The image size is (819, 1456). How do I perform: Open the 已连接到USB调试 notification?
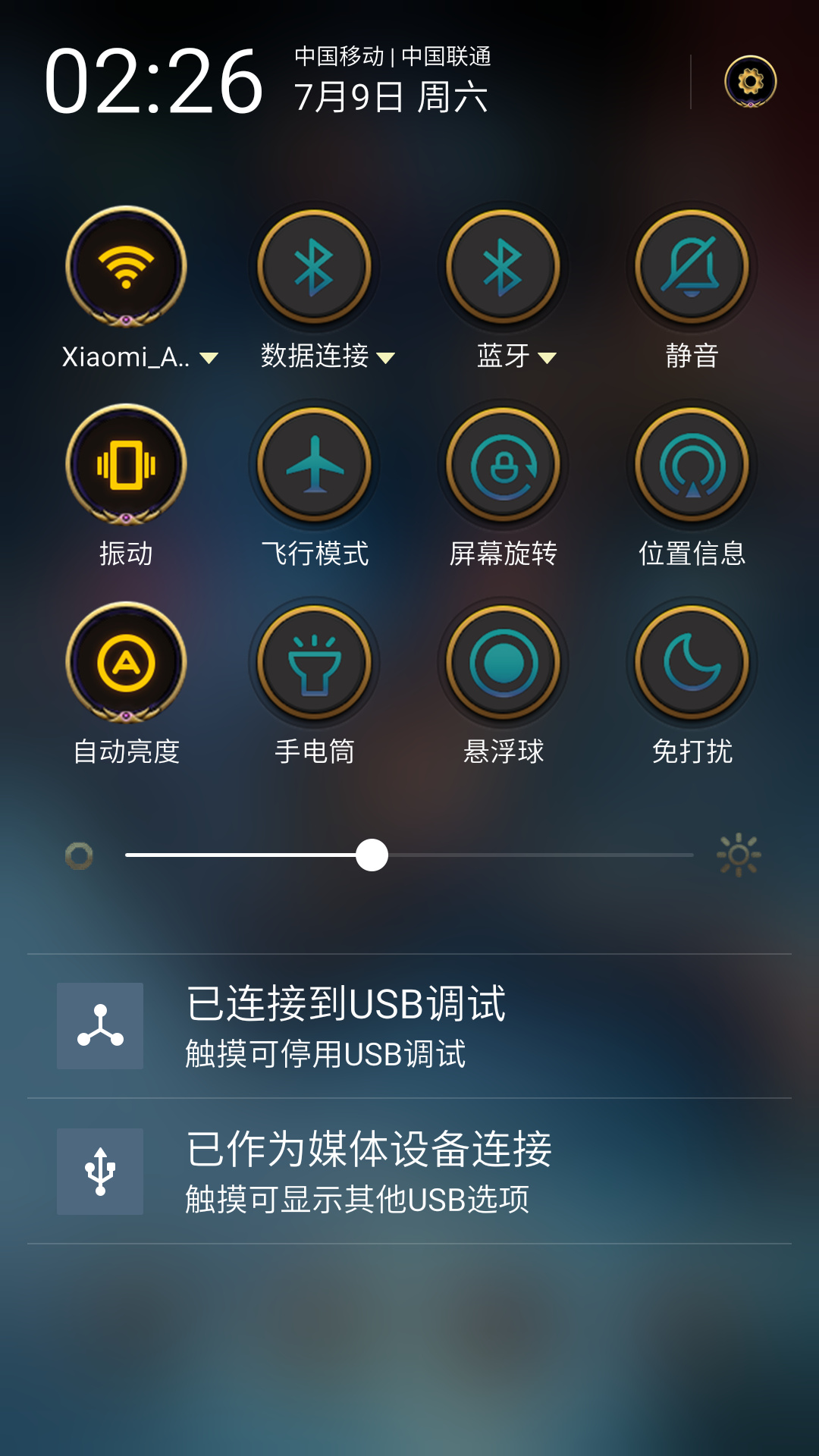[x=409, y=1026]
